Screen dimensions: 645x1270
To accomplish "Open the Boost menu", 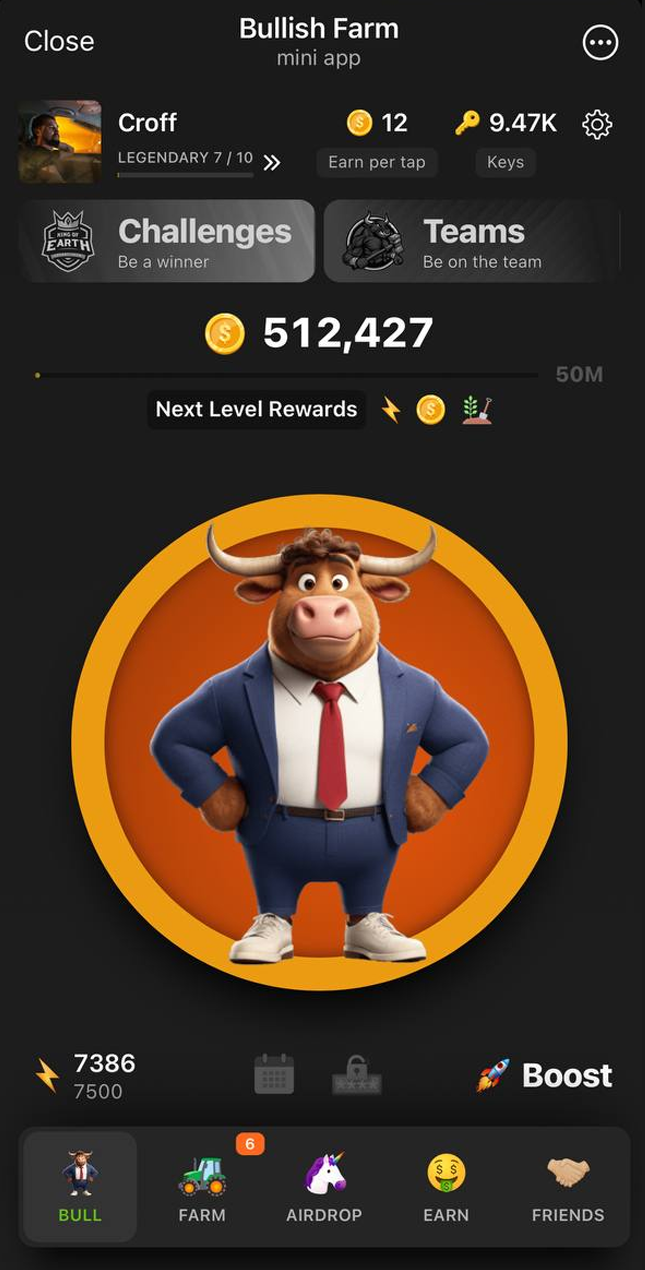I will [545, 1075].
